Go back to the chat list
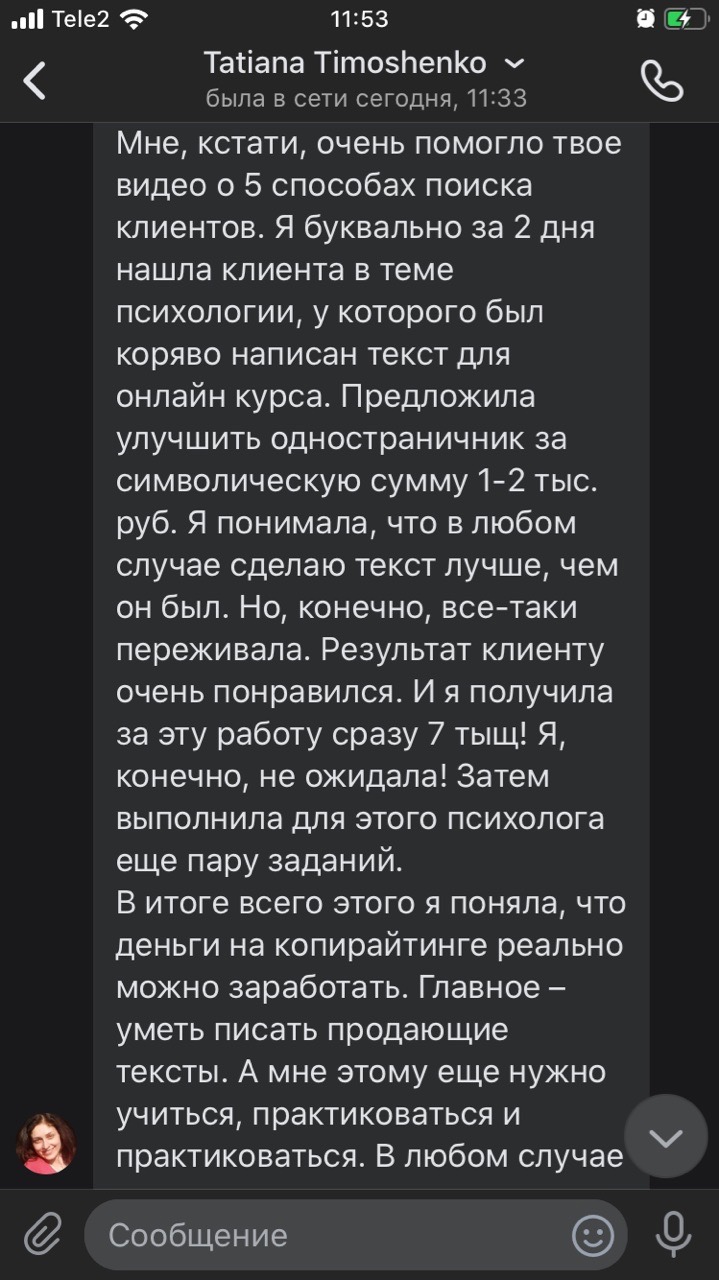Image resolution: width=719 pixels, height=1280 pixels. 35,81
